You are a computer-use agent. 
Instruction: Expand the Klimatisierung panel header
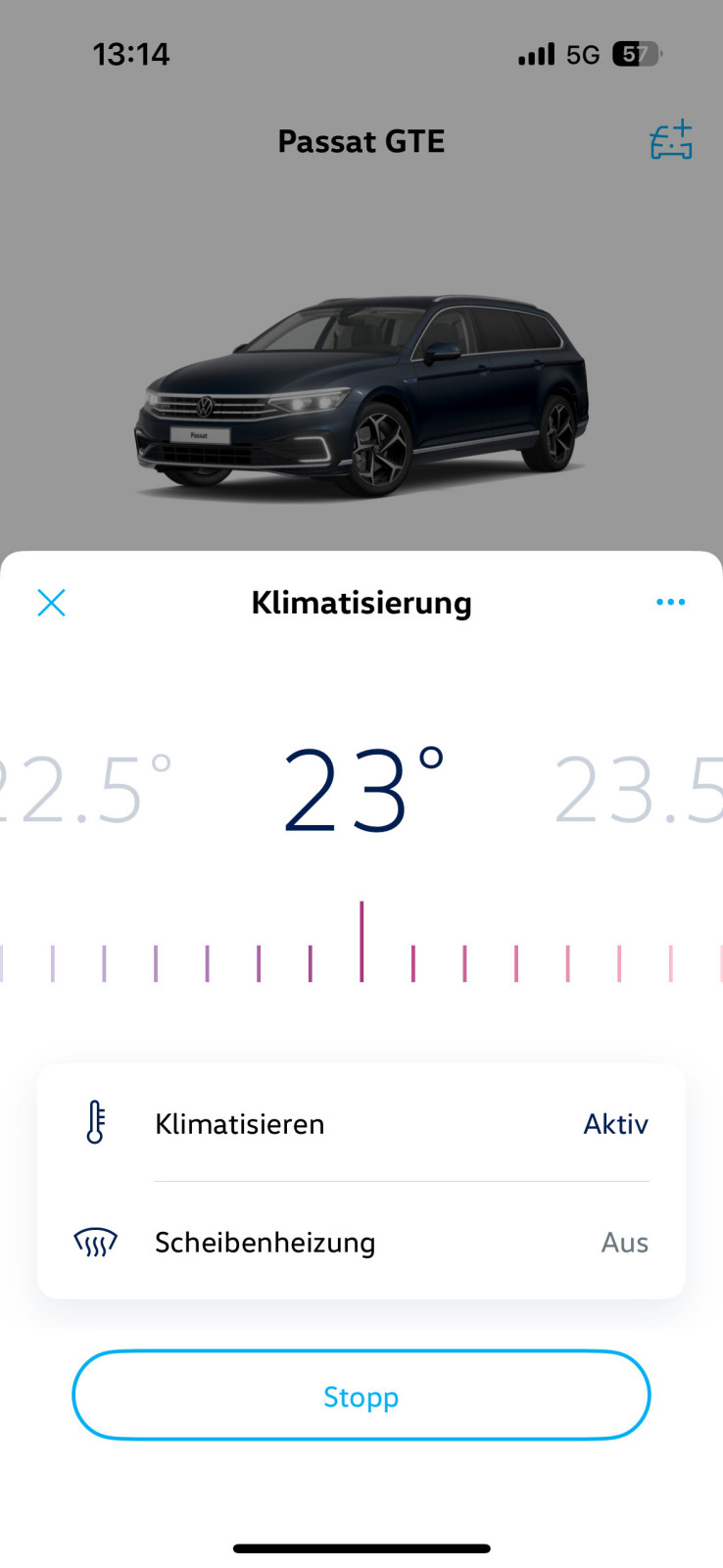pyautogui.click(x=361, y=603)
